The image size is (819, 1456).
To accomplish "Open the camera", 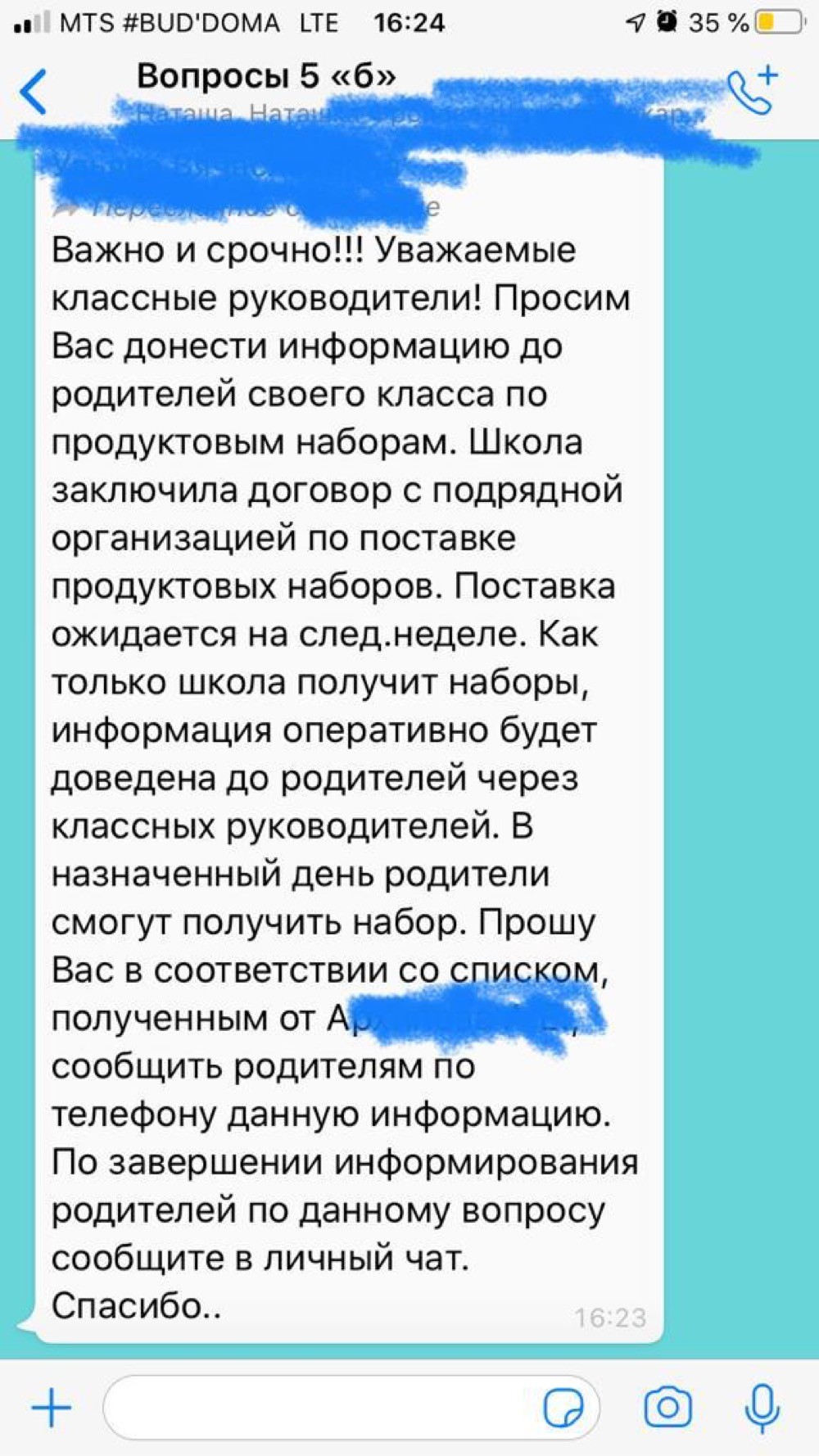I will 668,1407.
